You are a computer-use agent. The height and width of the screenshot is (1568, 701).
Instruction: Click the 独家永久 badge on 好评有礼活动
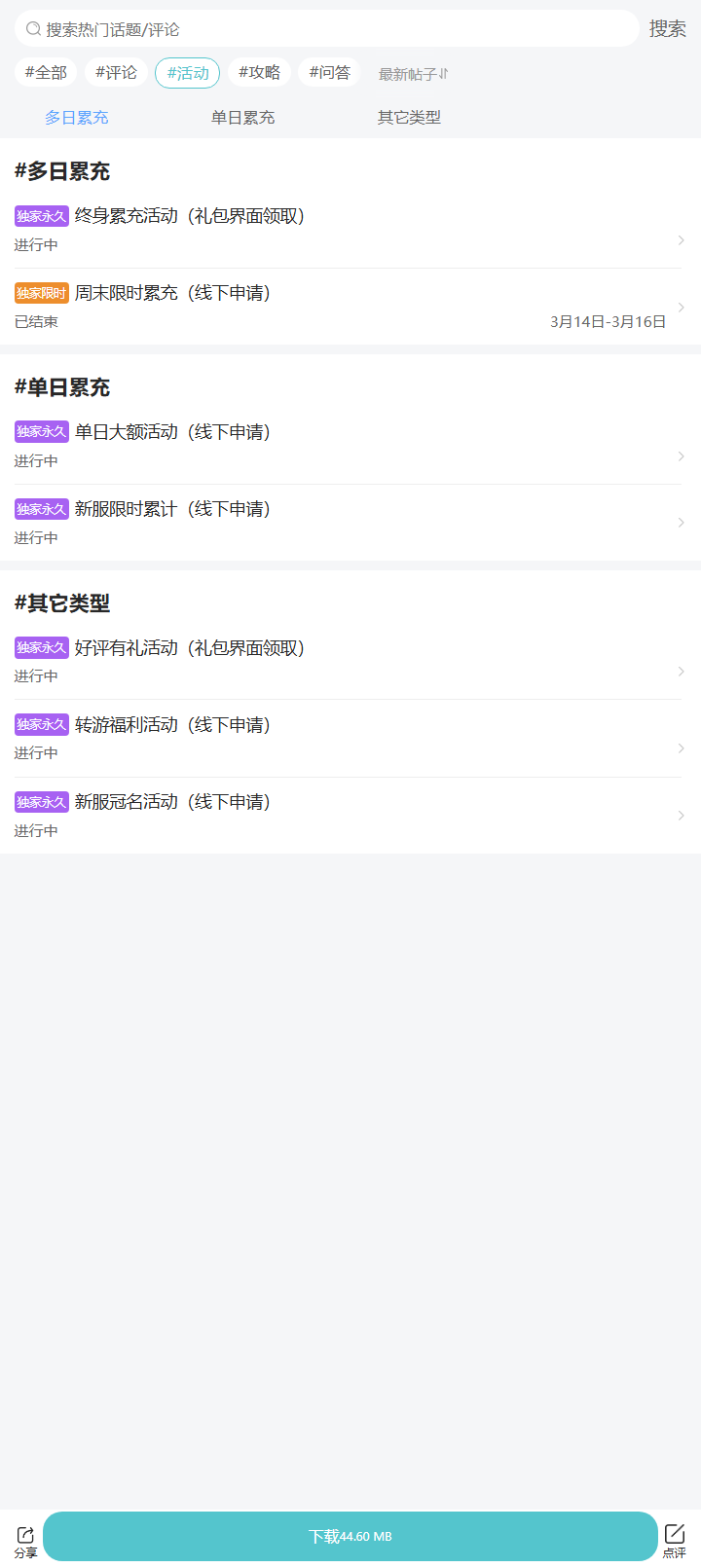(x=41, y=647)
